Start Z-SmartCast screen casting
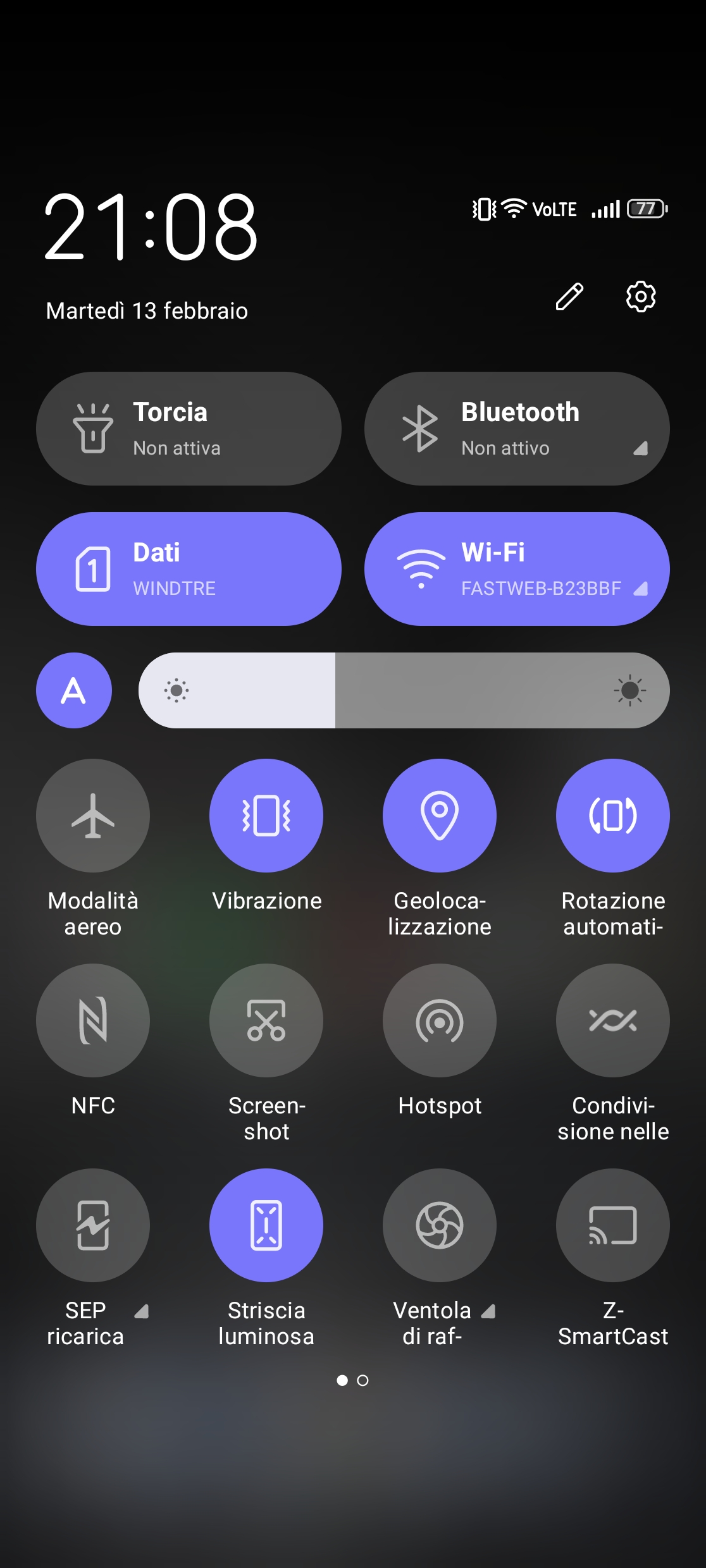Image resolution: width=706 pixels, height=1568 pixels. click(x=612, y=1225)
